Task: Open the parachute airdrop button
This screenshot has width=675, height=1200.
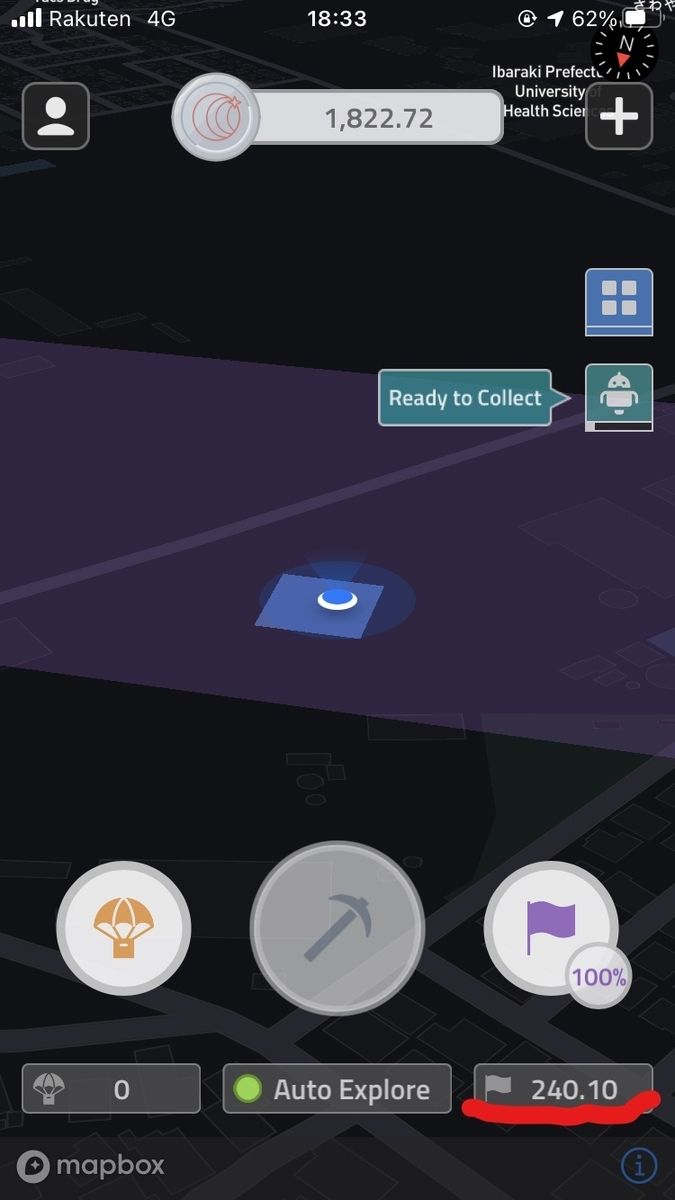Action: click(x=123, y=928)
